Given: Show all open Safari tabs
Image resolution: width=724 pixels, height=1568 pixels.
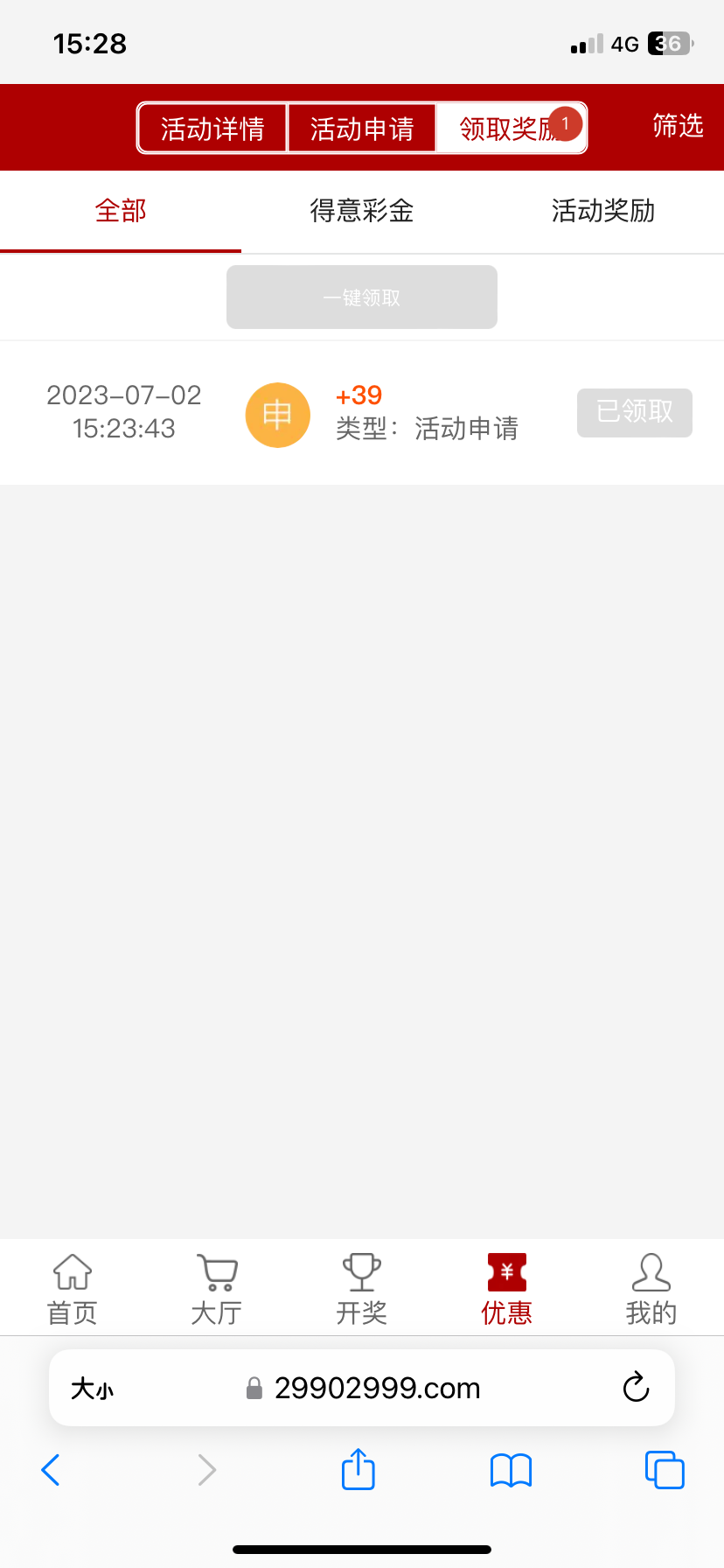Looking at the screenshot, I should (664, 1469).
